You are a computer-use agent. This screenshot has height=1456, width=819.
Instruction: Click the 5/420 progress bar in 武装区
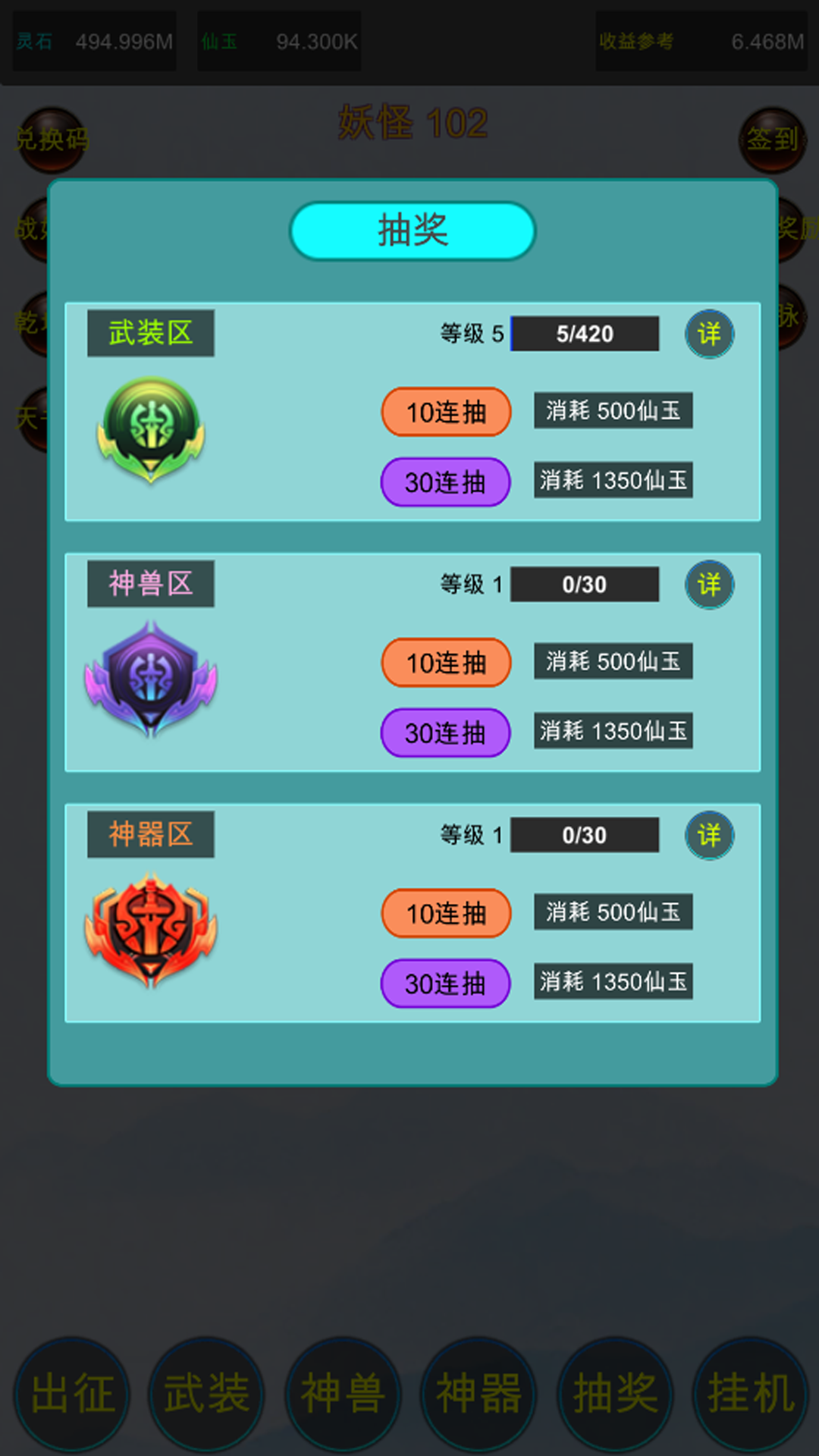[585, 334]
